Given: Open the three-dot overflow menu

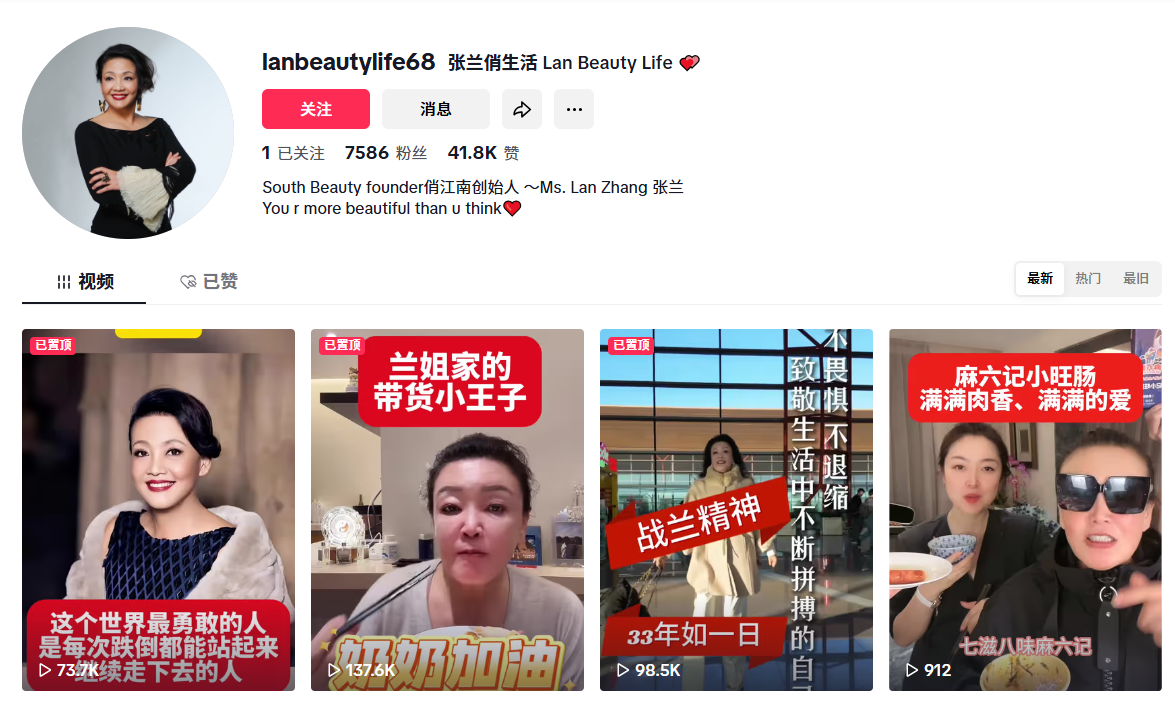Looking at the screenshot, I should click(574, 109).
